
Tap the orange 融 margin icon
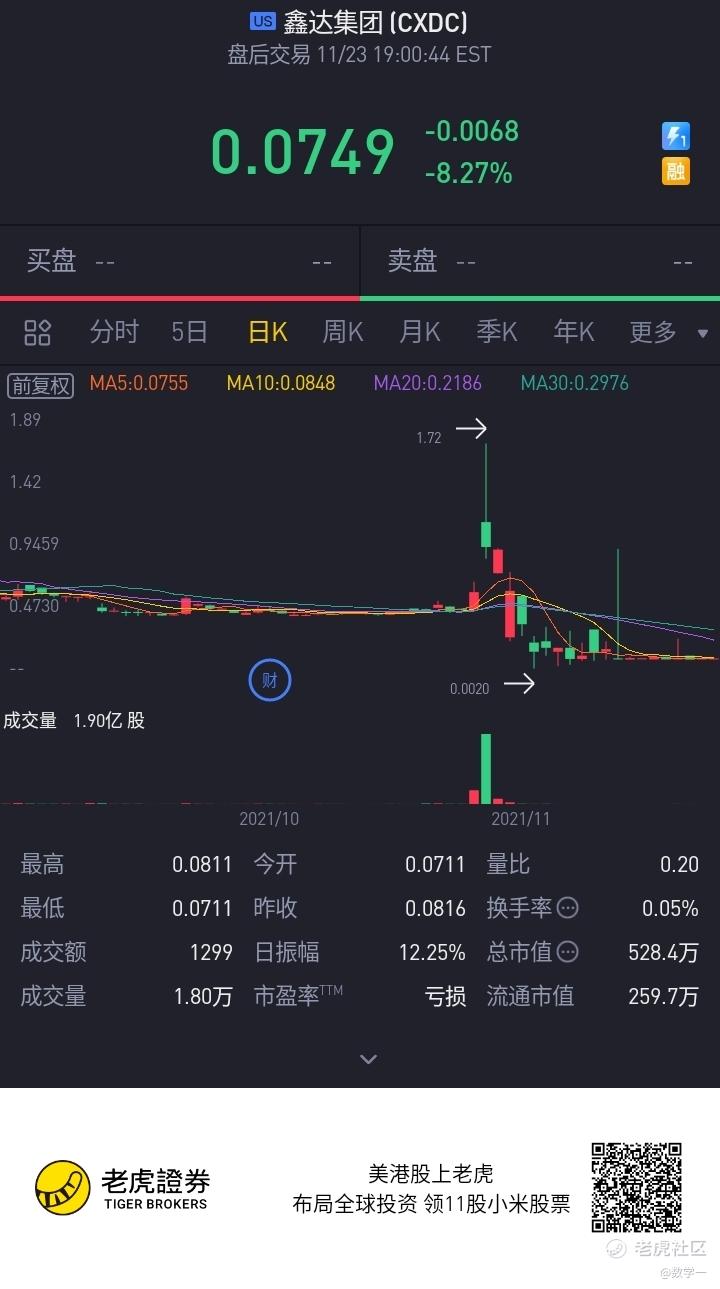[x=676, y=172]
